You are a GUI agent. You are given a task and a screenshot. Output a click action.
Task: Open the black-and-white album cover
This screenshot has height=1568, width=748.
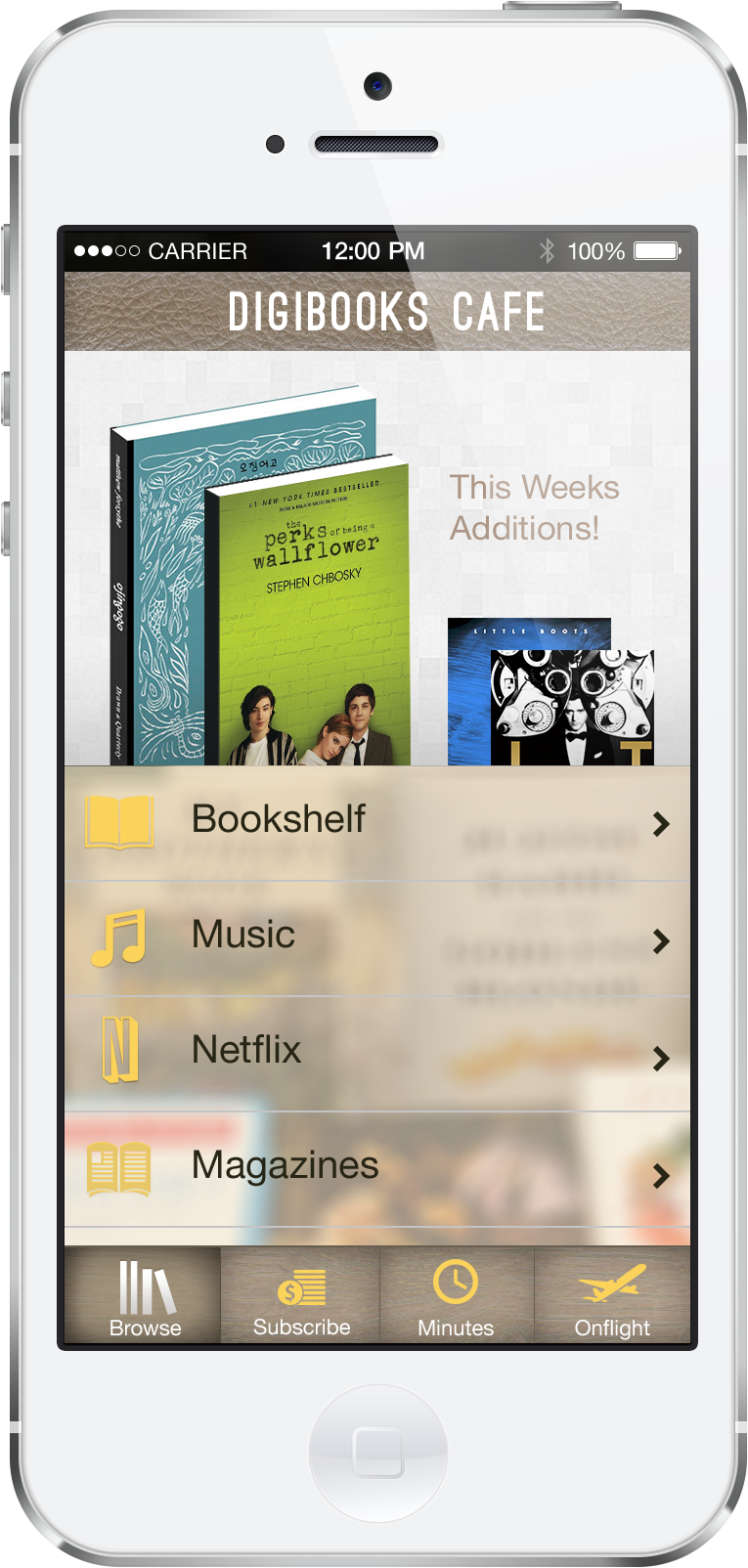572,709
